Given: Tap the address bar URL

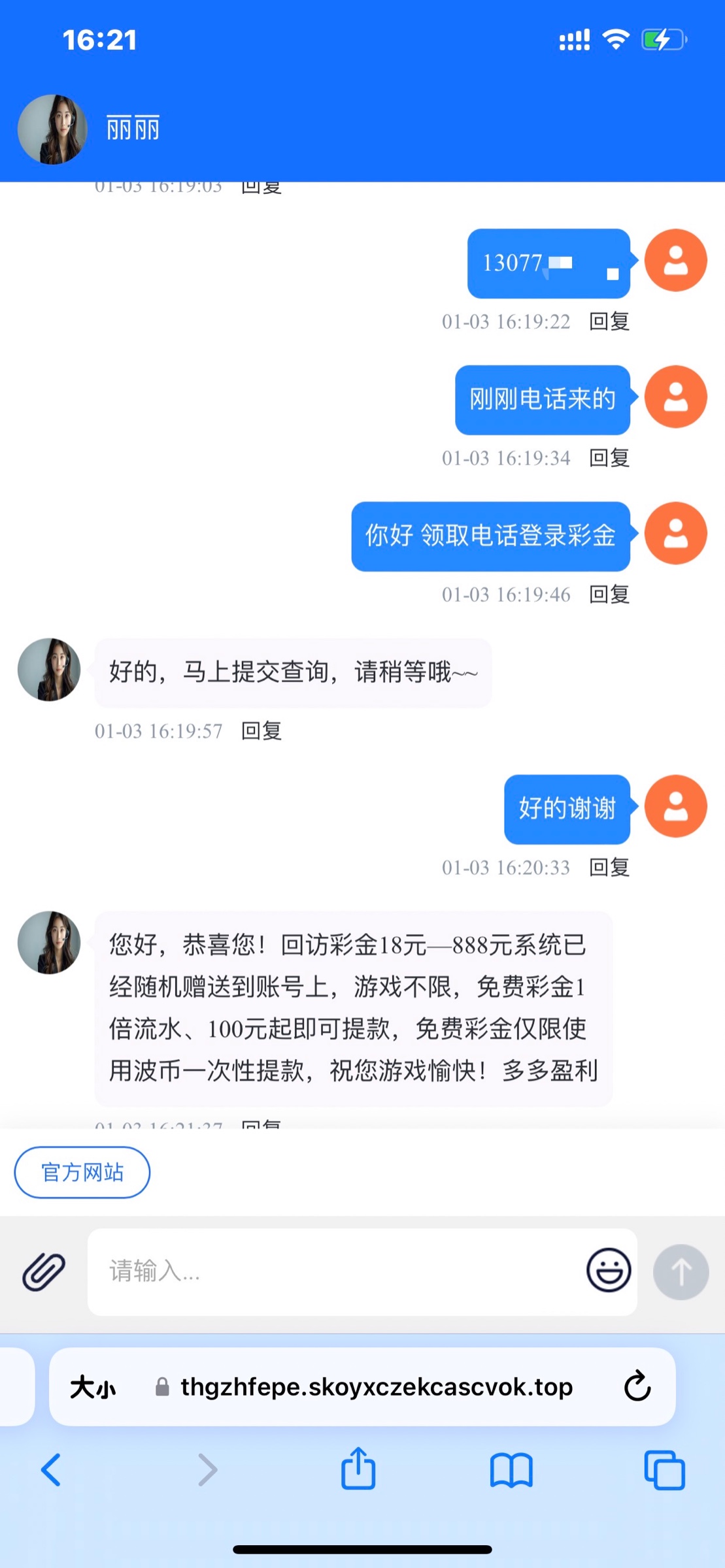Looking at the screenshot, I should coord(376,1386).
